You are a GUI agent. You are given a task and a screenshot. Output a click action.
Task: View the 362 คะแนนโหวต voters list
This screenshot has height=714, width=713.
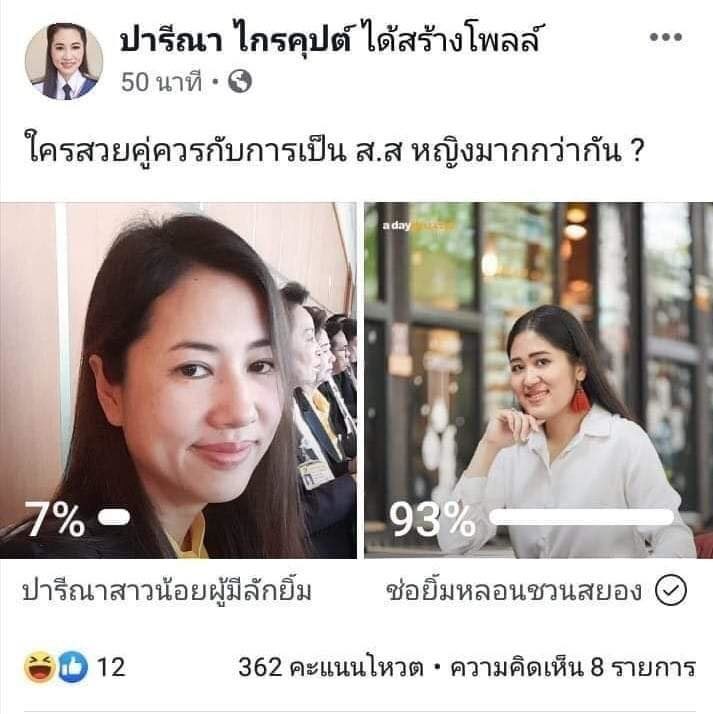pos(330,667)
